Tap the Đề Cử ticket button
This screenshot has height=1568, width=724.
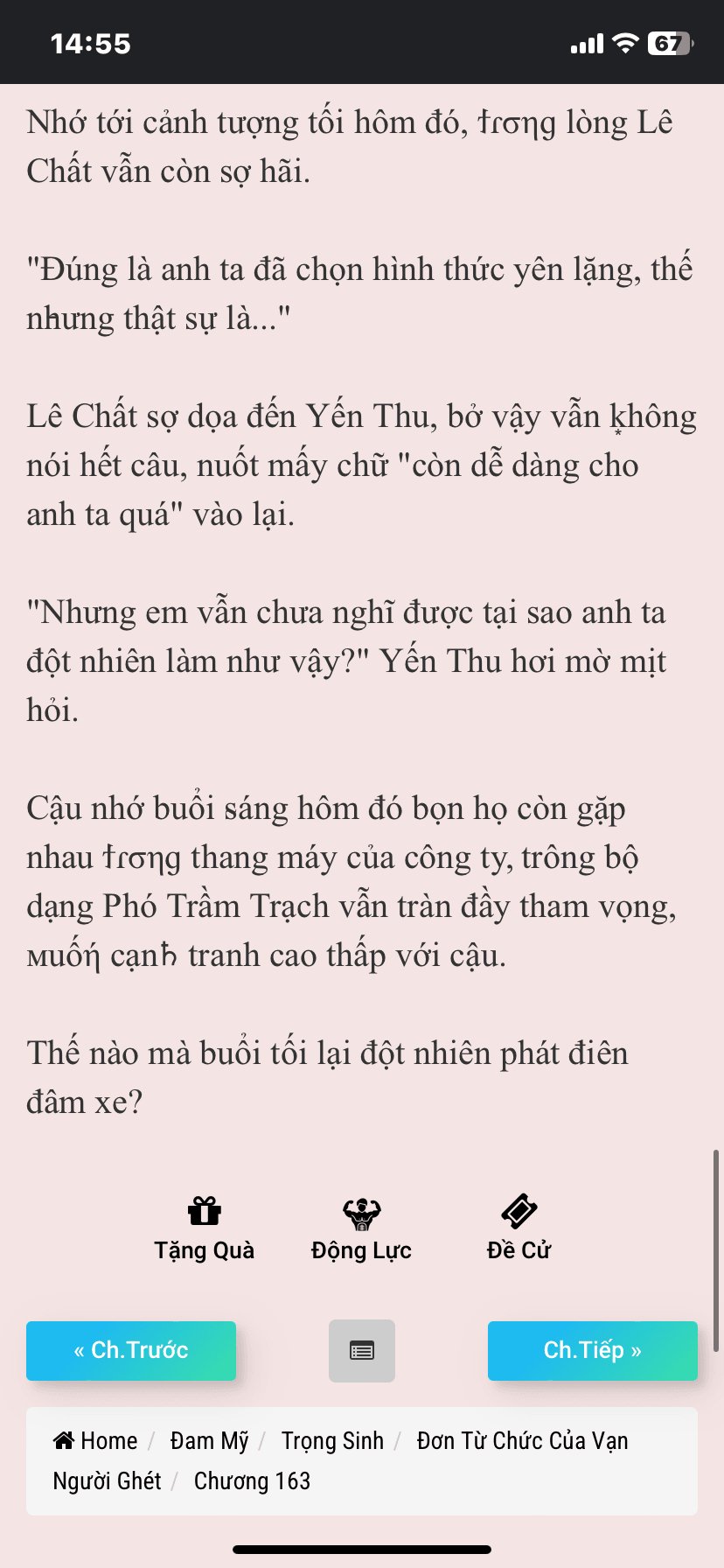click(x=519, y=1228)
